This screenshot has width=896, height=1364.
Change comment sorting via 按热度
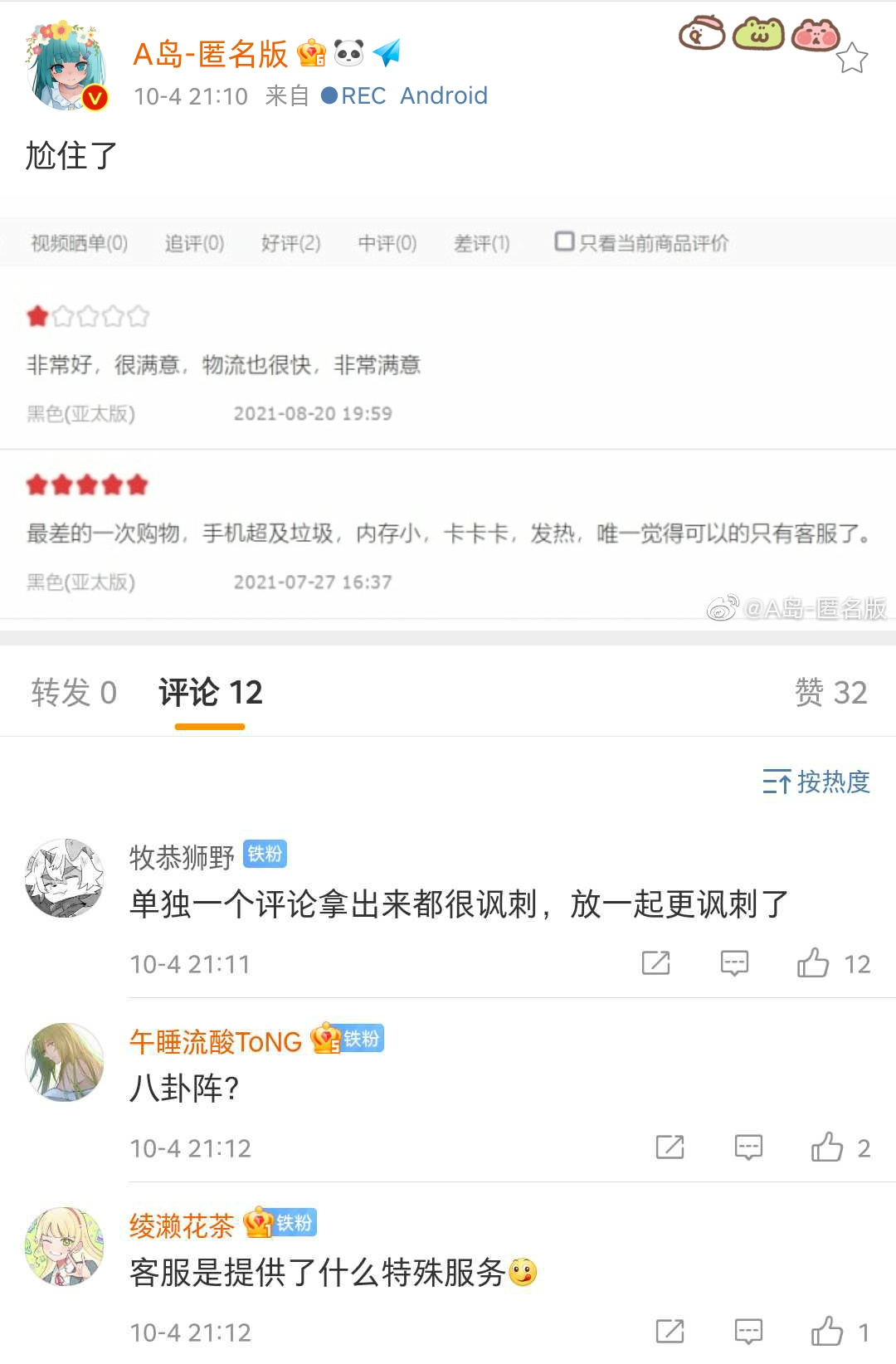pyautogui.click(x=816, y=782)
